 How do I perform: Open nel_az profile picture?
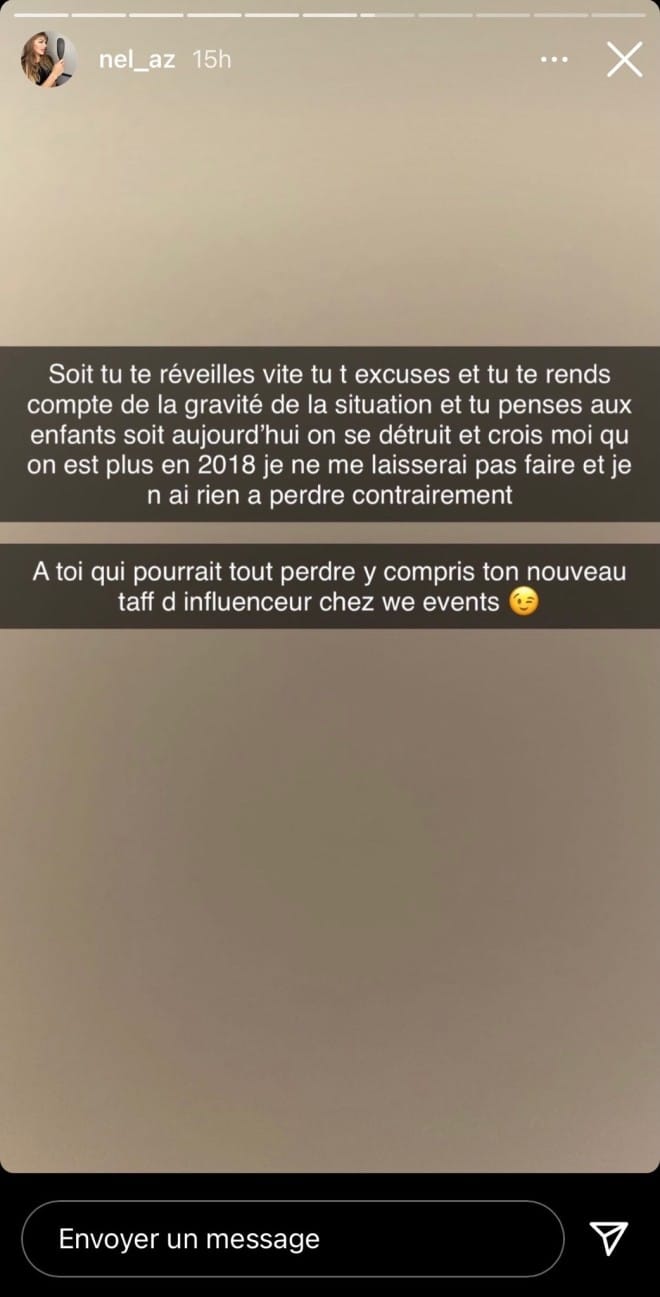click(x=48, y=61)
